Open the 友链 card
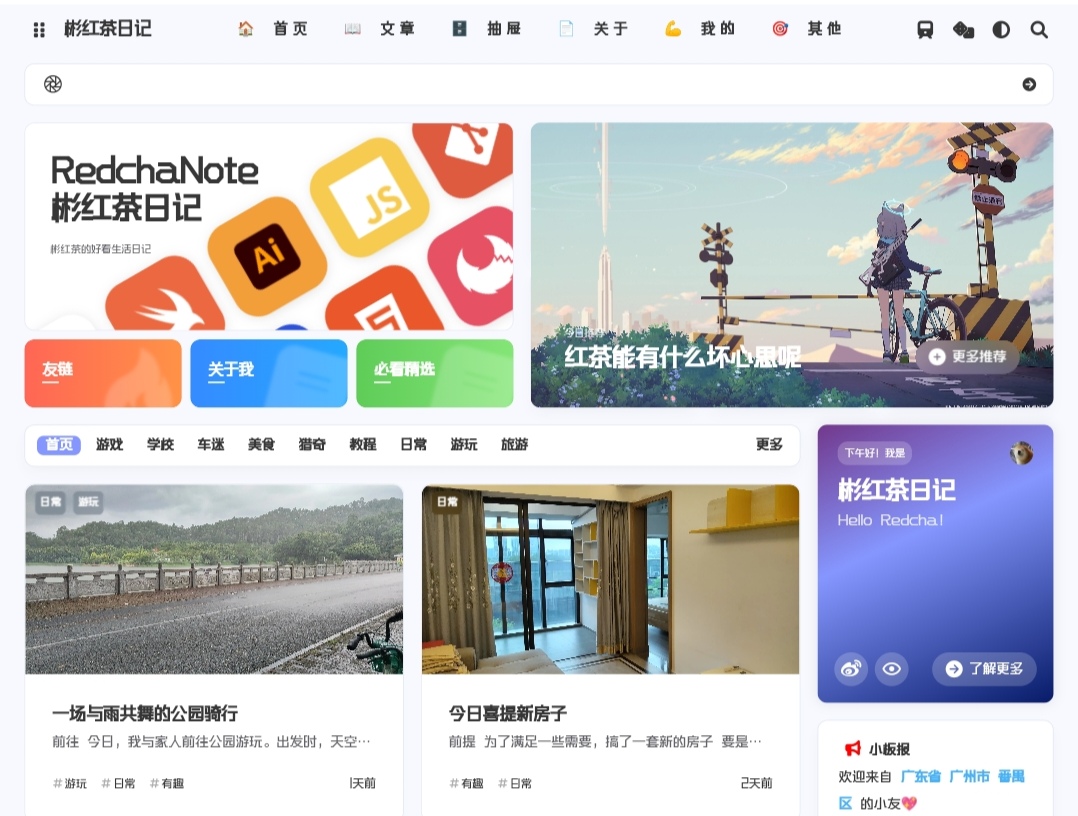The width and height of the screenshot is (1078, 816). pos(103,373)
